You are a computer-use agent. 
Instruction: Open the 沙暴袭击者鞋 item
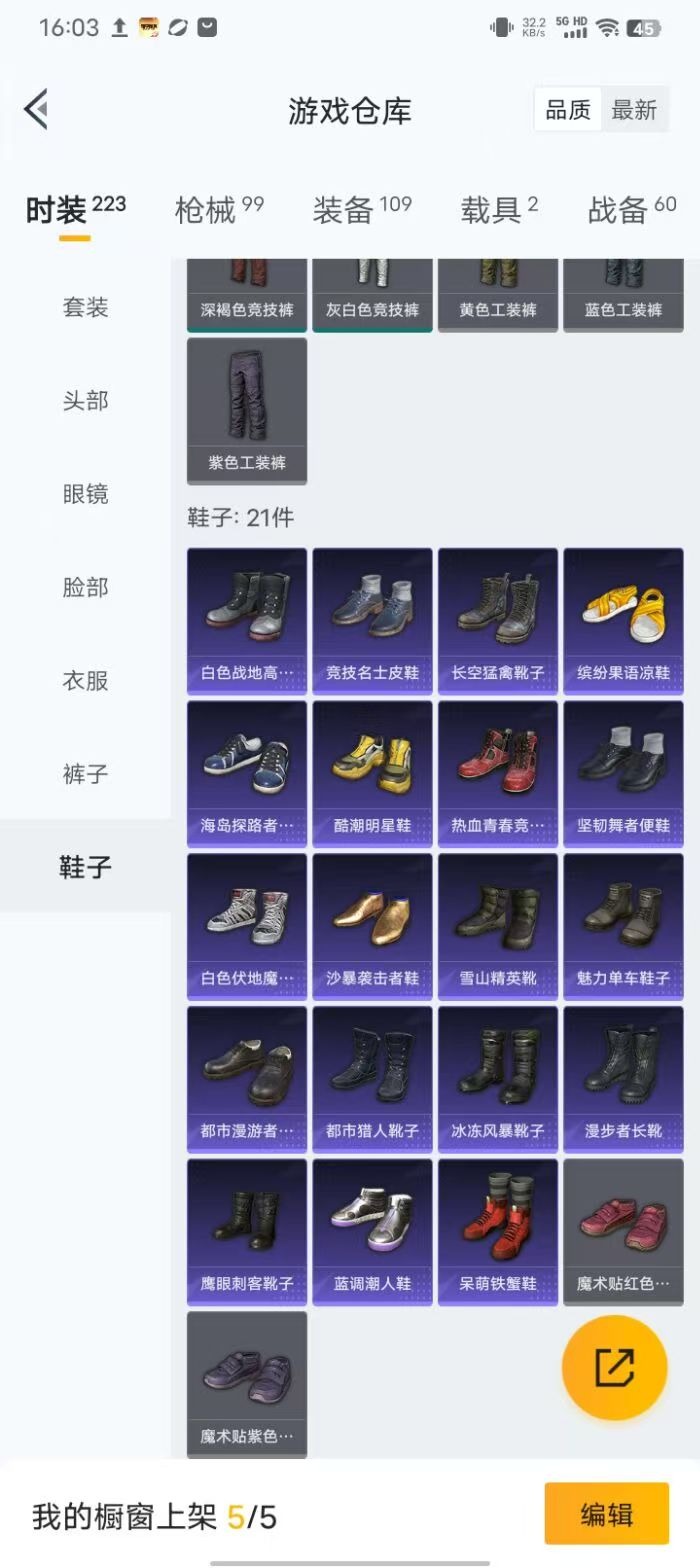372,926
